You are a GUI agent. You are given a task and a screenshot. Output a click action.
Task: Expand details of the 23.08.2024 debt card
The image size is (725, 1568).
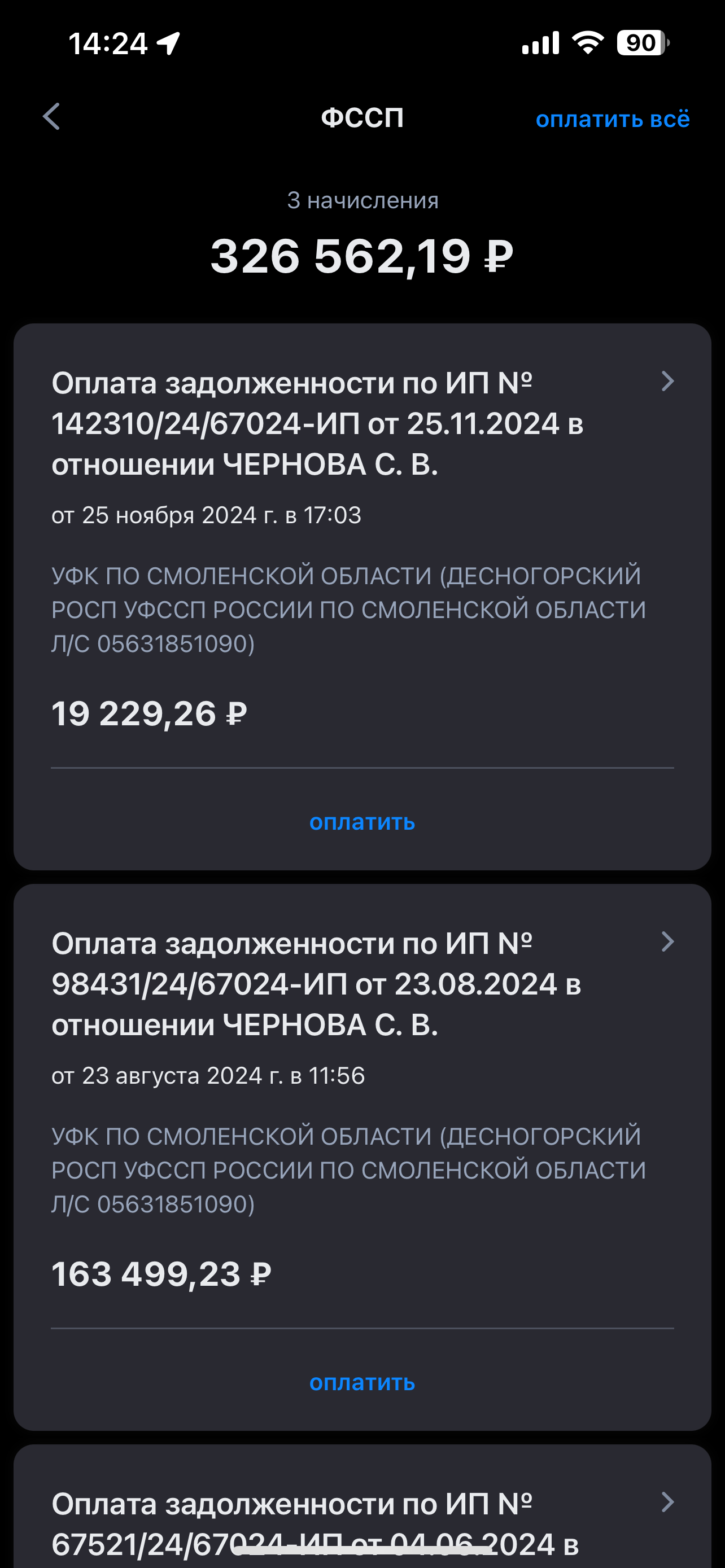(668, 942)
